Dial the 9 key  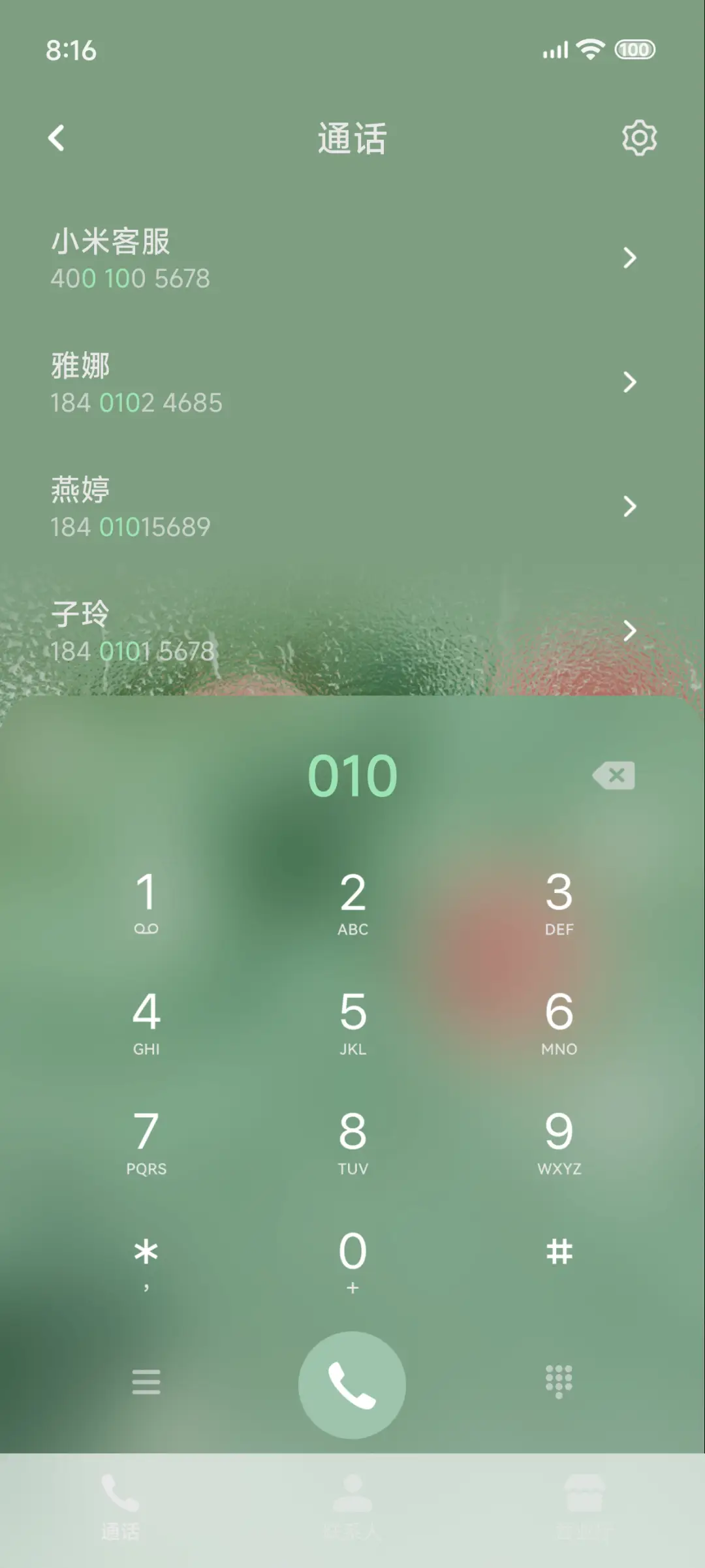[558, 1136]
